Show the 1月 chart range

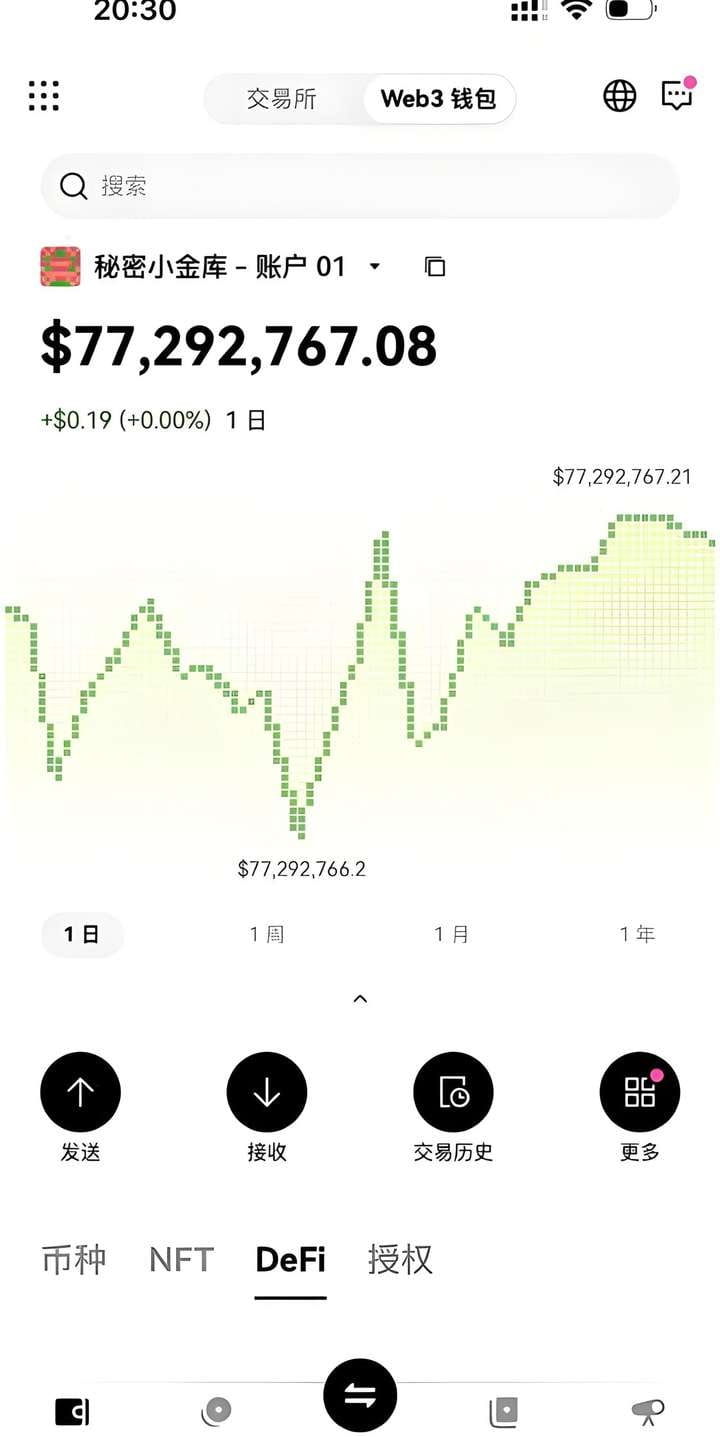click(x=451, y=935)
